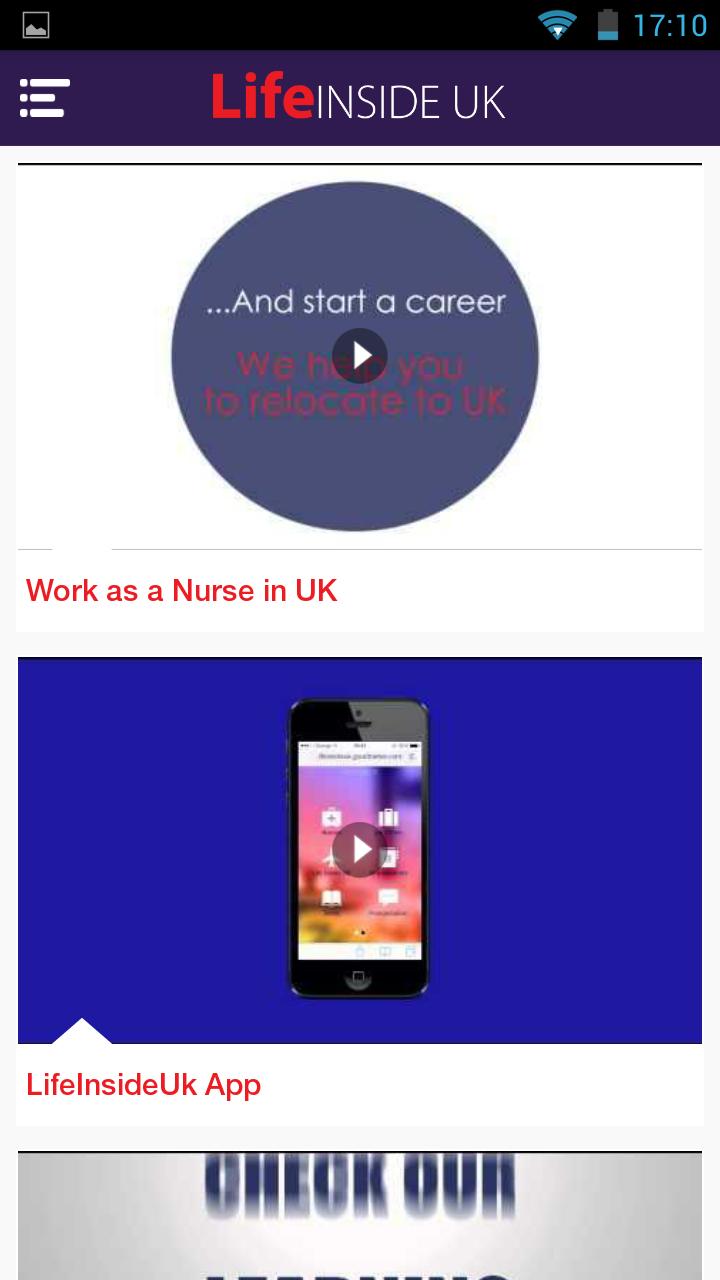The image size is (720, 1280).
Task: Open the Work as a Nurse in UK link
Action: point(182,590)
